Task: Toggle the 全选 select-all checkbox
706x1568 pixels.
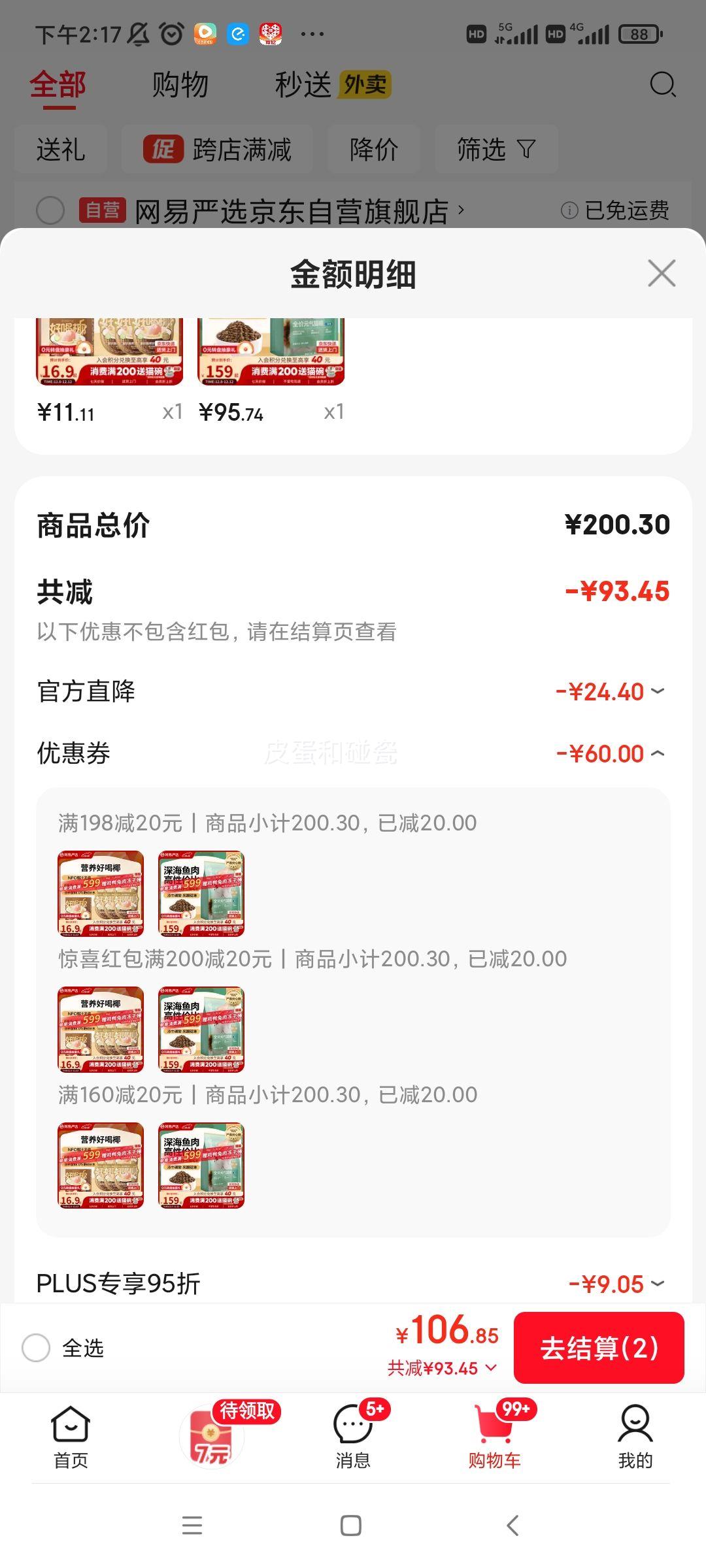Action: click(36, 1348)
